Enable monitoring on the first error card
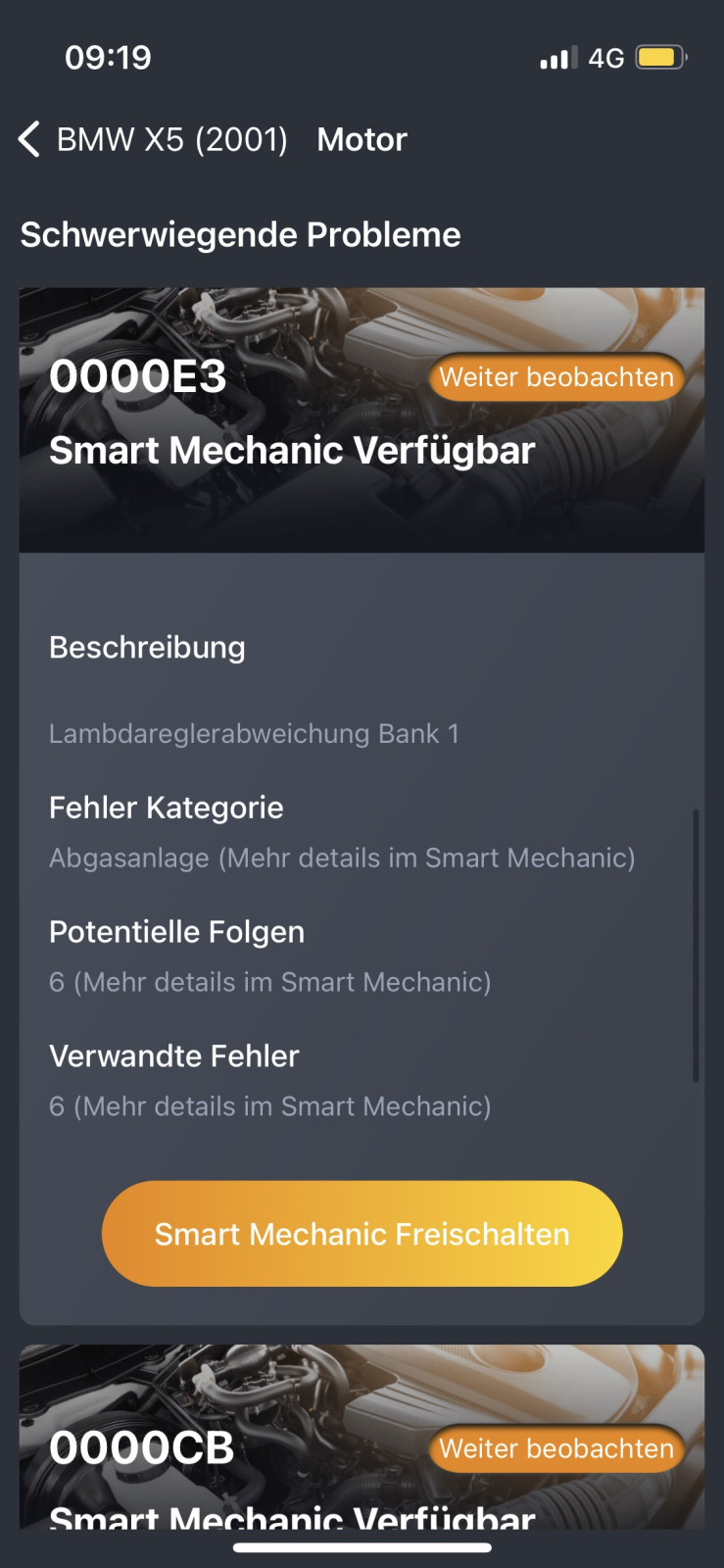The width and height of the screenshot is (724, 1568). coord(555,376)
